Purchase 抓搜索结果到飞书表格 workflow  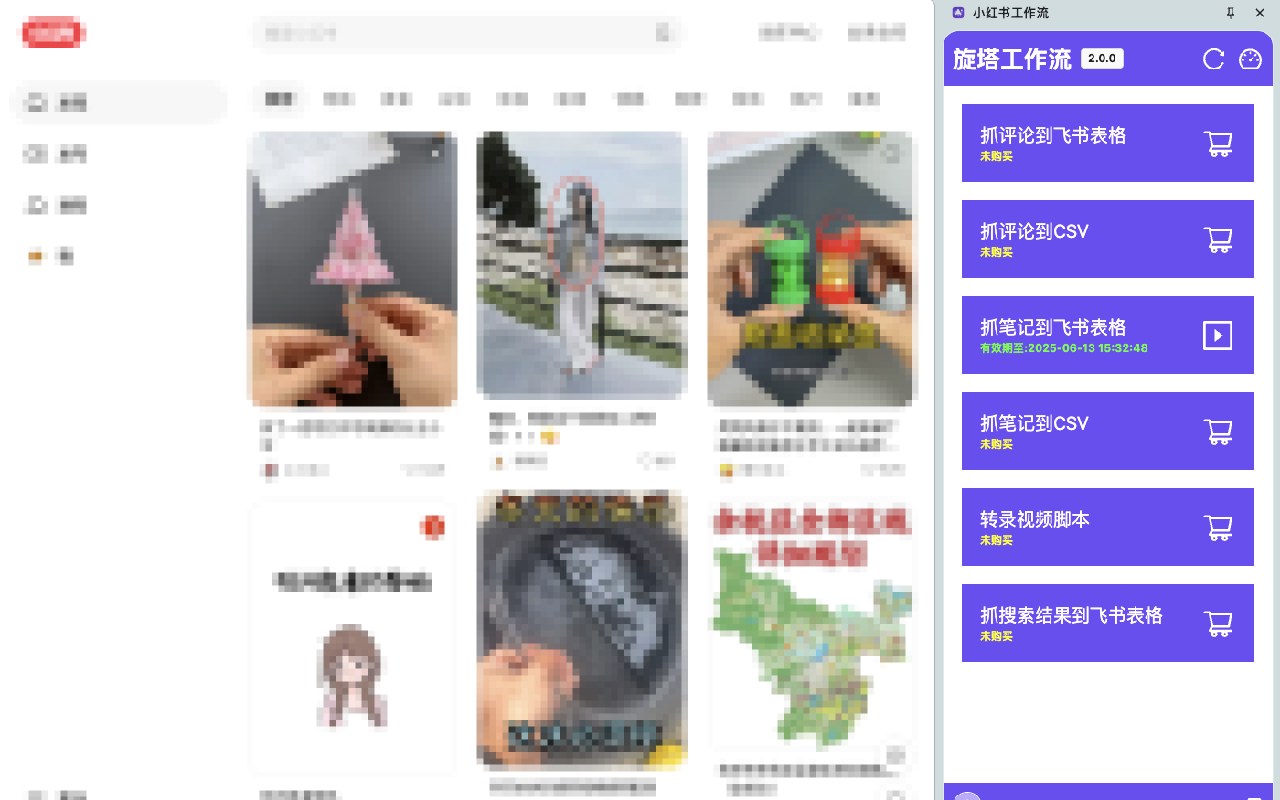pos(1218,623)
